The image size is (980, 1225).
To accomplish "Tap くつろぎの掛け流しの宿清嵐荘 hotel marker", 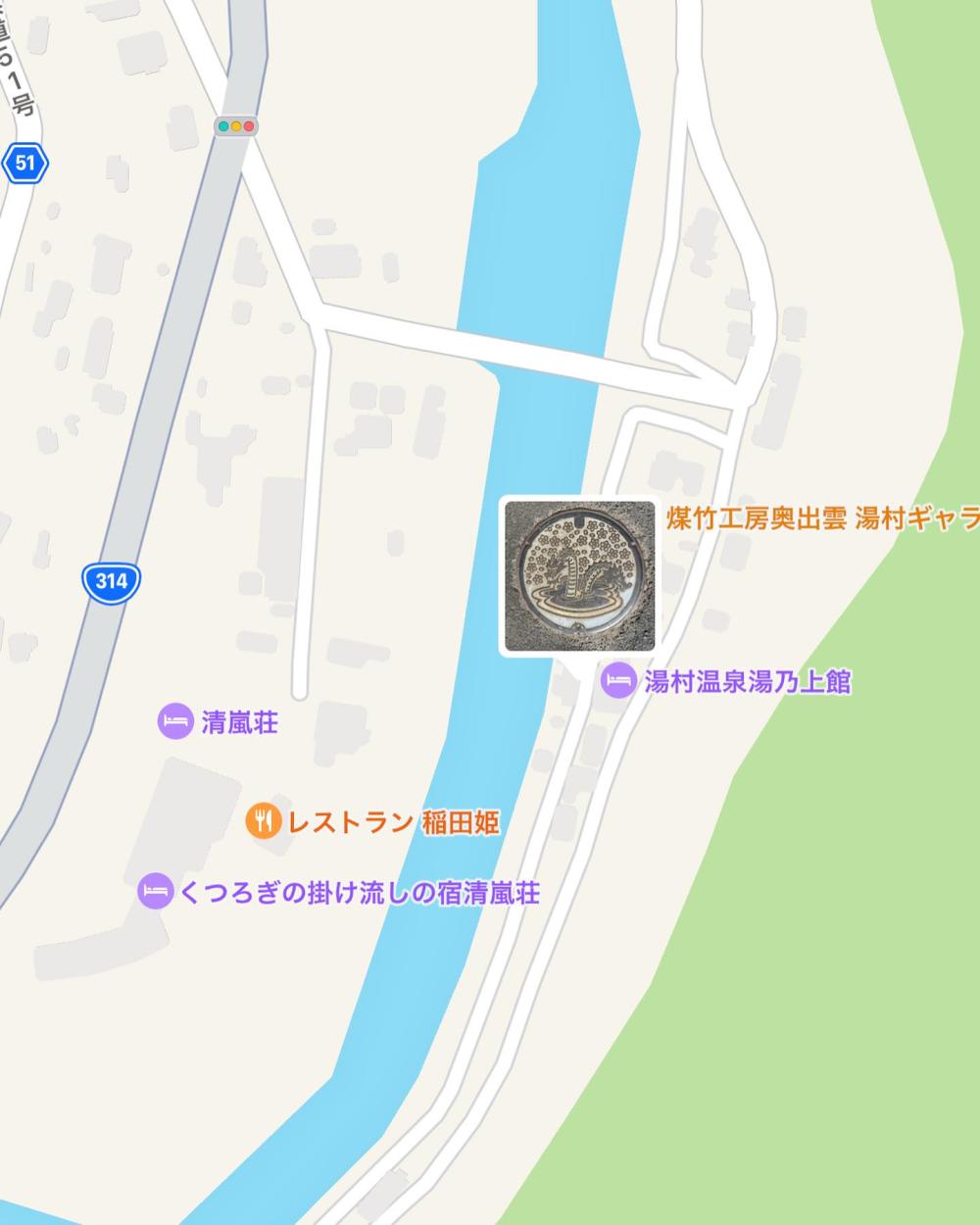I will [155, 892].
